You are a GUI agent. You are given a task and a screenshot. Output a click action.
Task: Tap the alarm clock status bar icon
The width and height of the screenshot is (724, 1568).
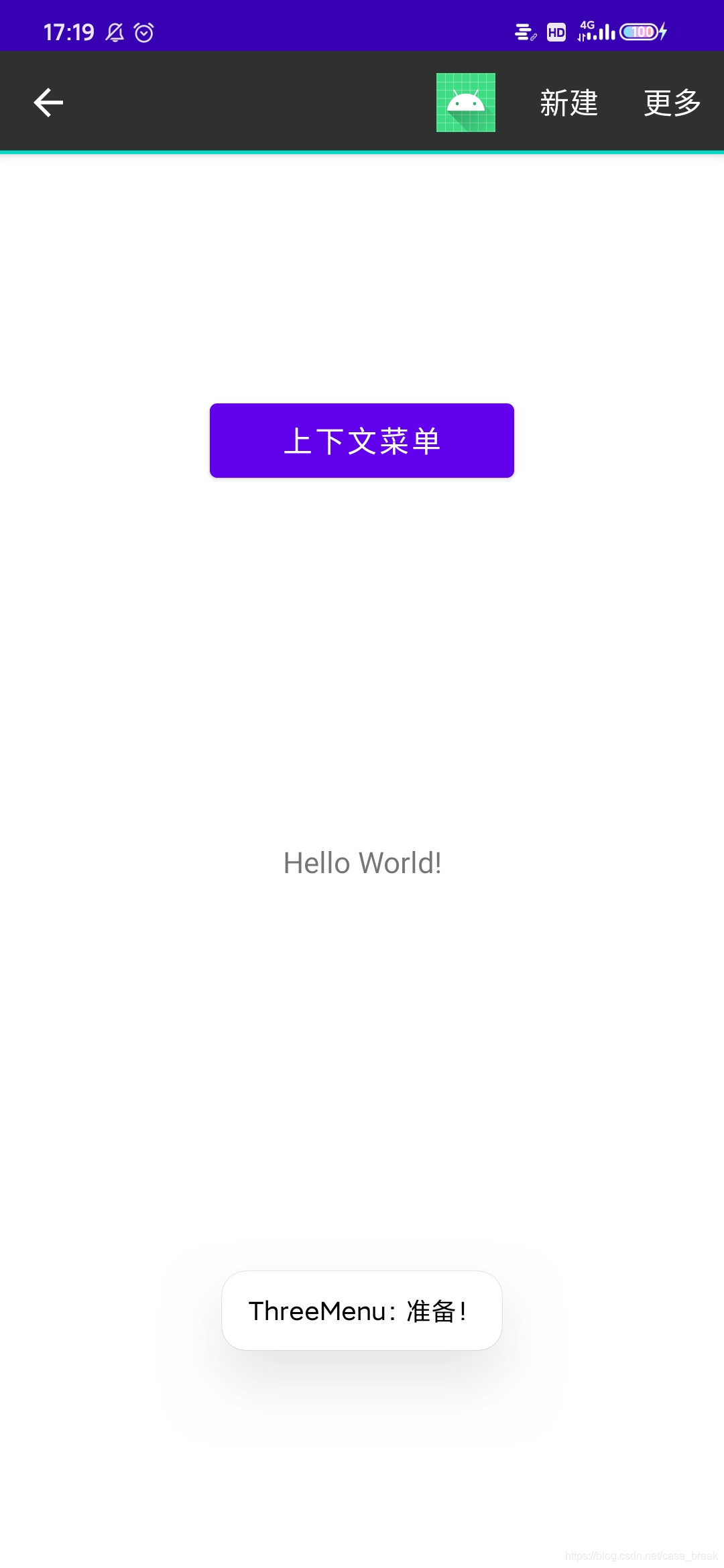[142, 31]
